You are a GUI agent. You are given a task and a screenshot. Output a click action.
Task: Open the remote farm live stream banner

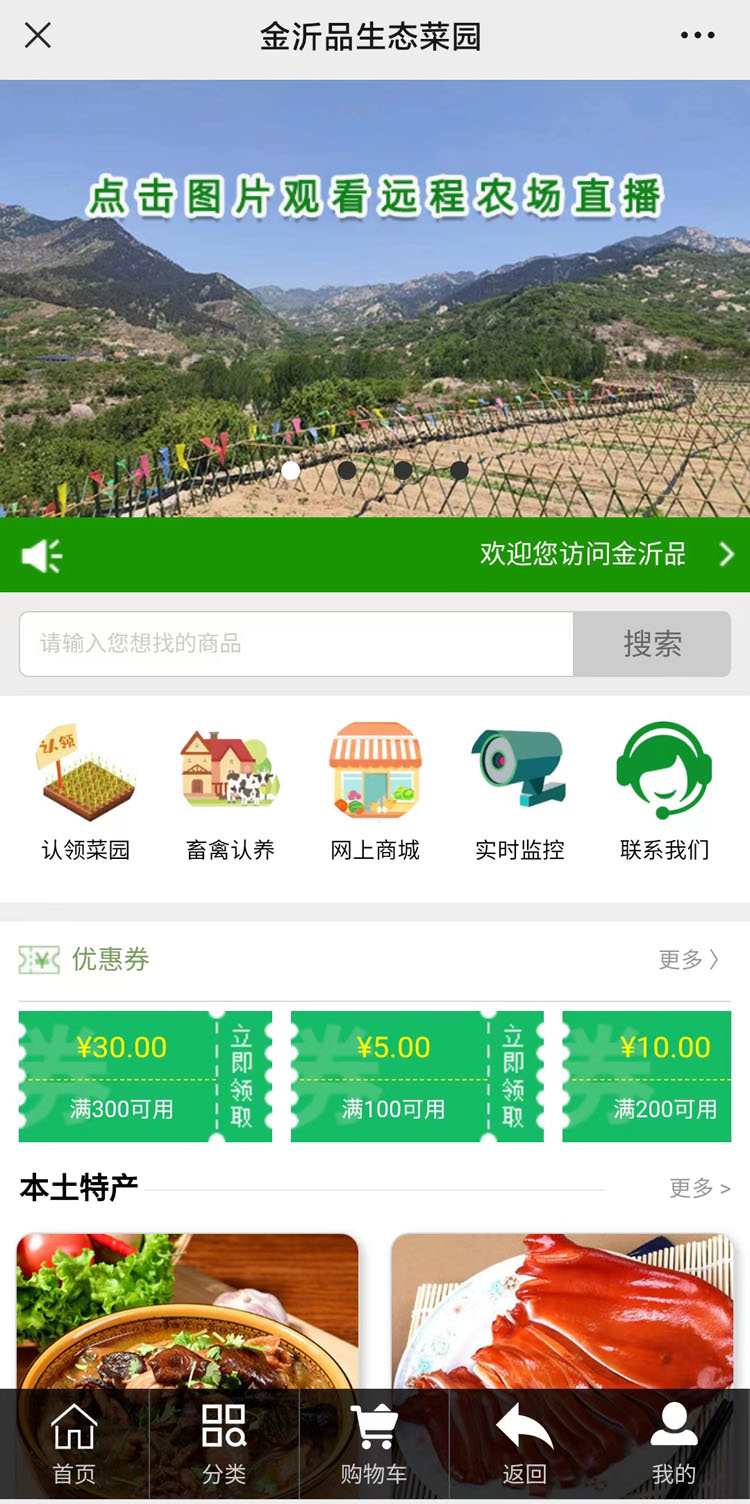pos(375,300)
